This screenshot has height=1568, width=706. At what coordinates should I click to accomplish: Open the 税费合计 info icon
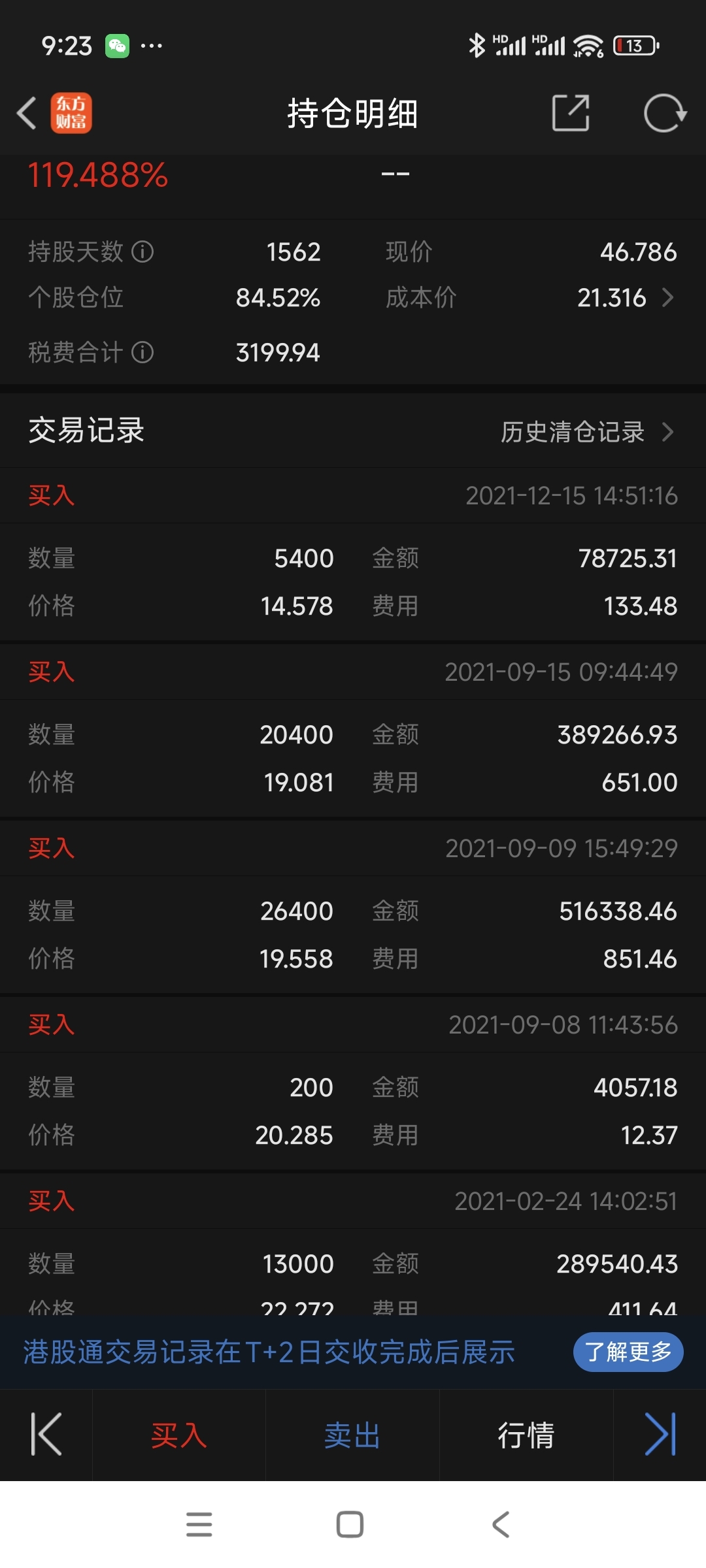(x=143, y=352)
